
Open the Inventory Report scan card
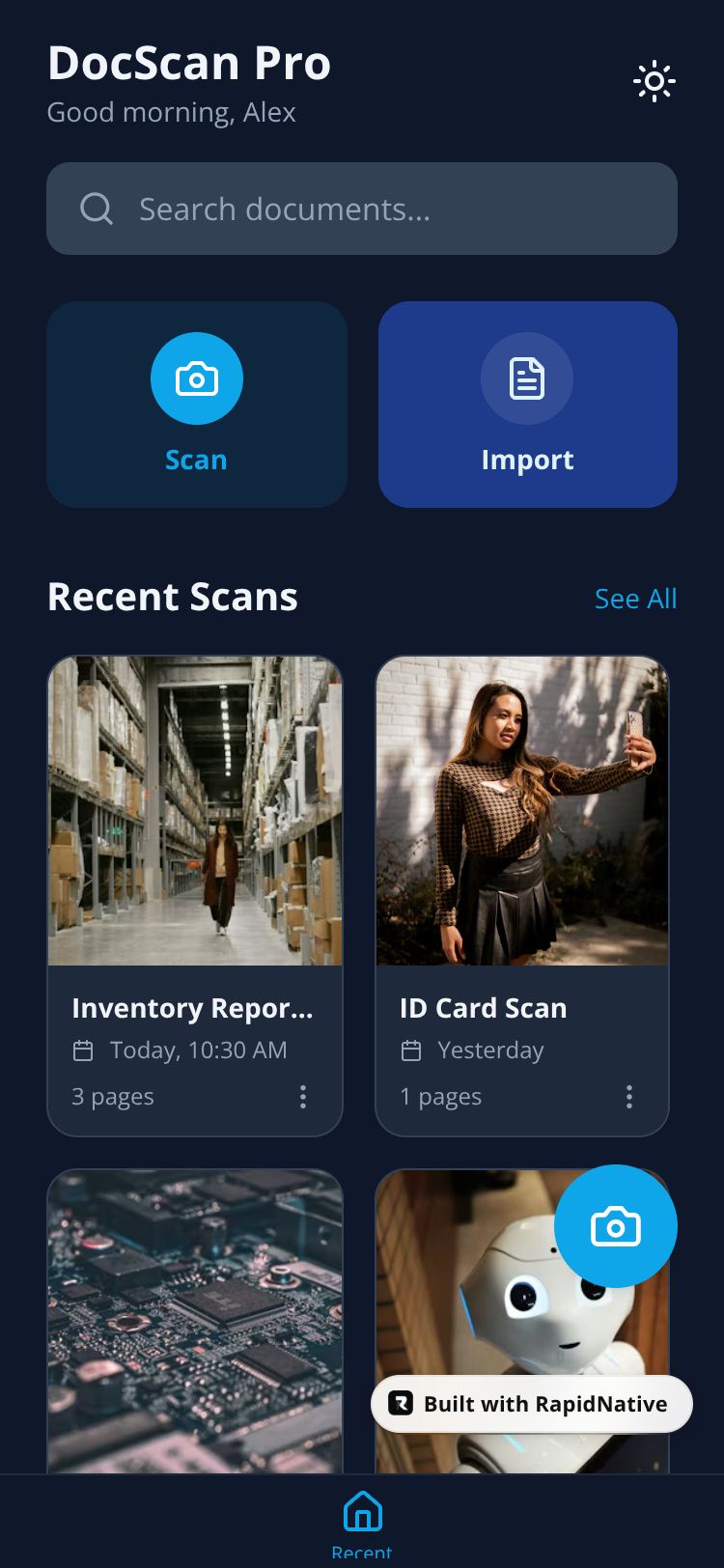pos(195,850)
